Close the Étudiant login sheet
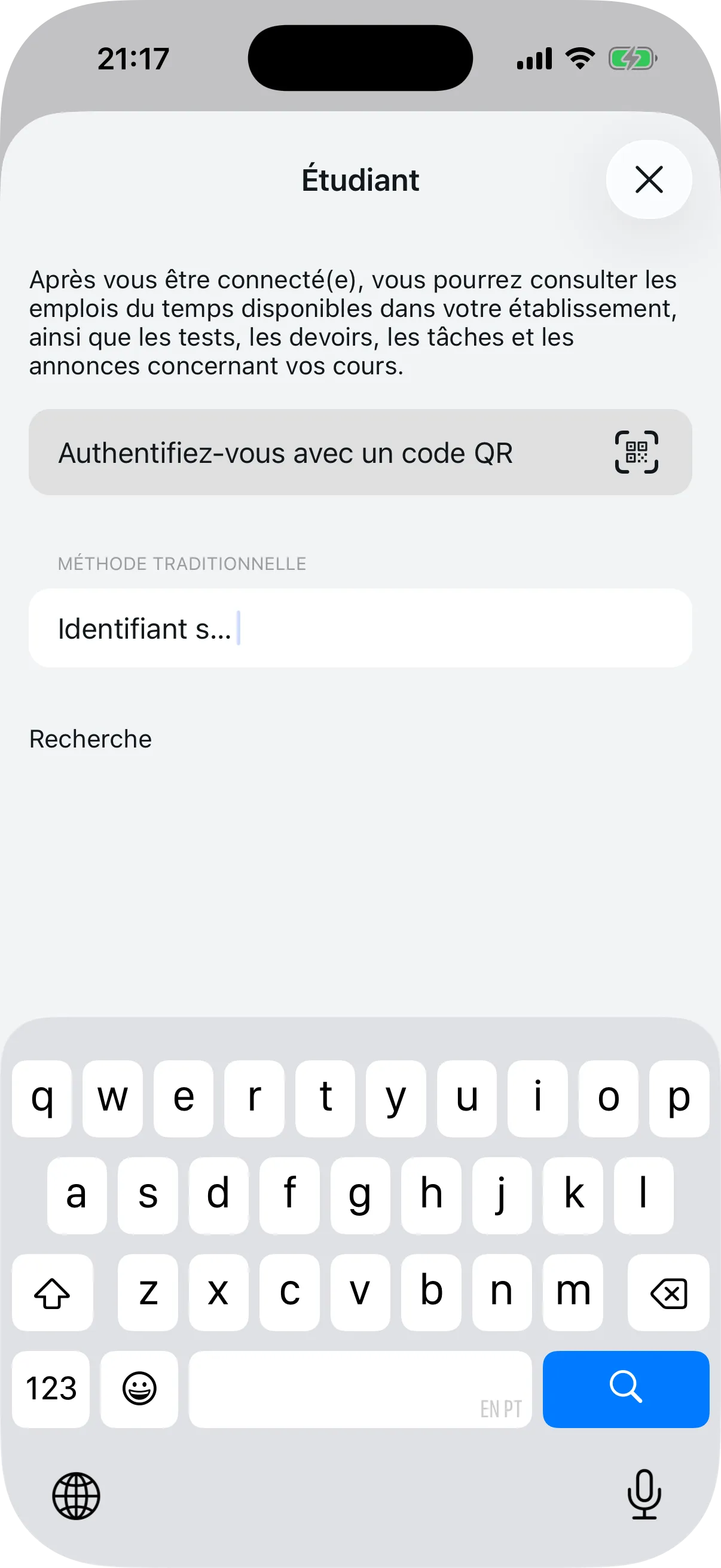721x1568 pixels. (x=649, y=179)
